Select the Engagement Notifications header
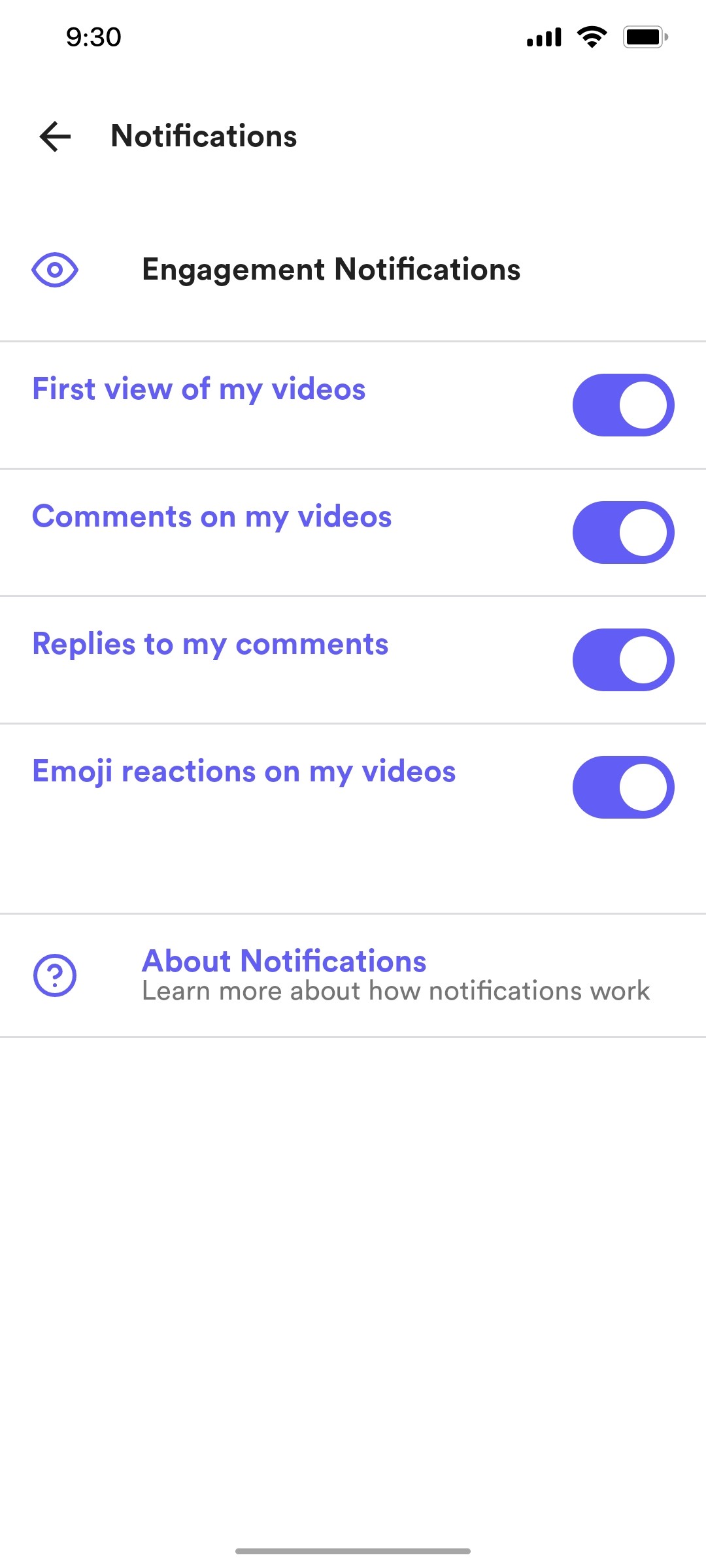 coord(331,269)
